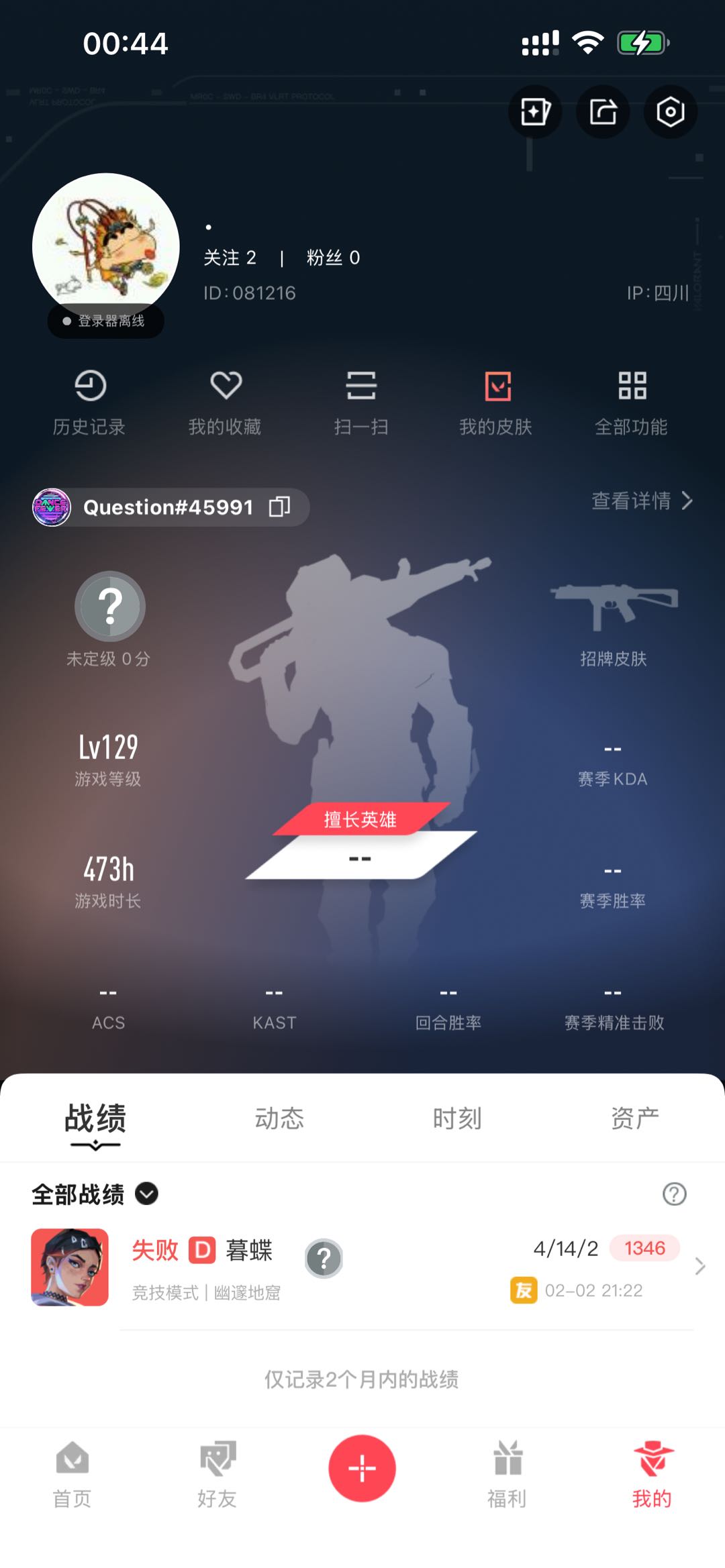Share the profile page
Viewport: 725px width, 1568px height.
pos(603,112)
